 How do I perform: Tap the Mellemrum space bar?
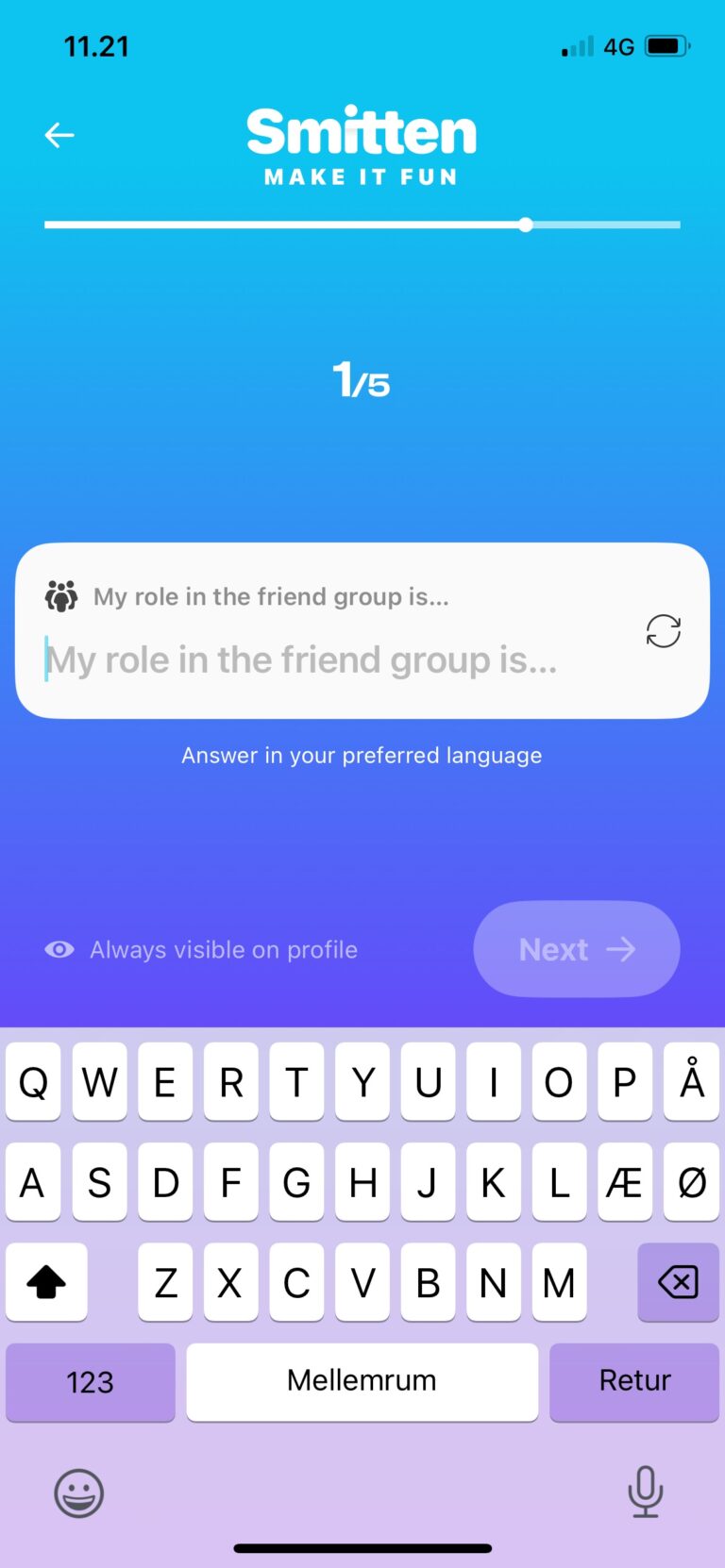362,1381
